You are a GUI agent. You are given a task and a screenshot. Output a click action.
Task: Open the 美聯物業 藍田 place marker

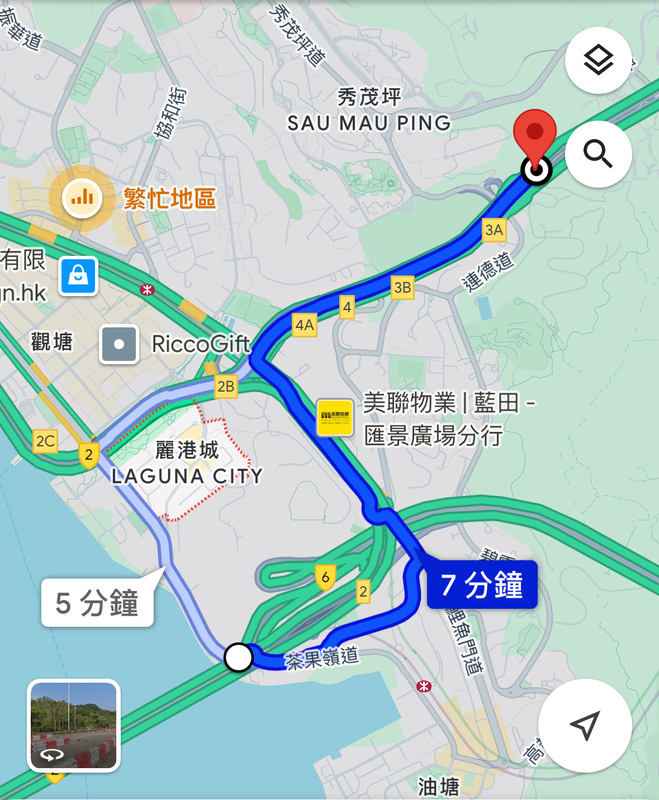[x=335, y=418]
